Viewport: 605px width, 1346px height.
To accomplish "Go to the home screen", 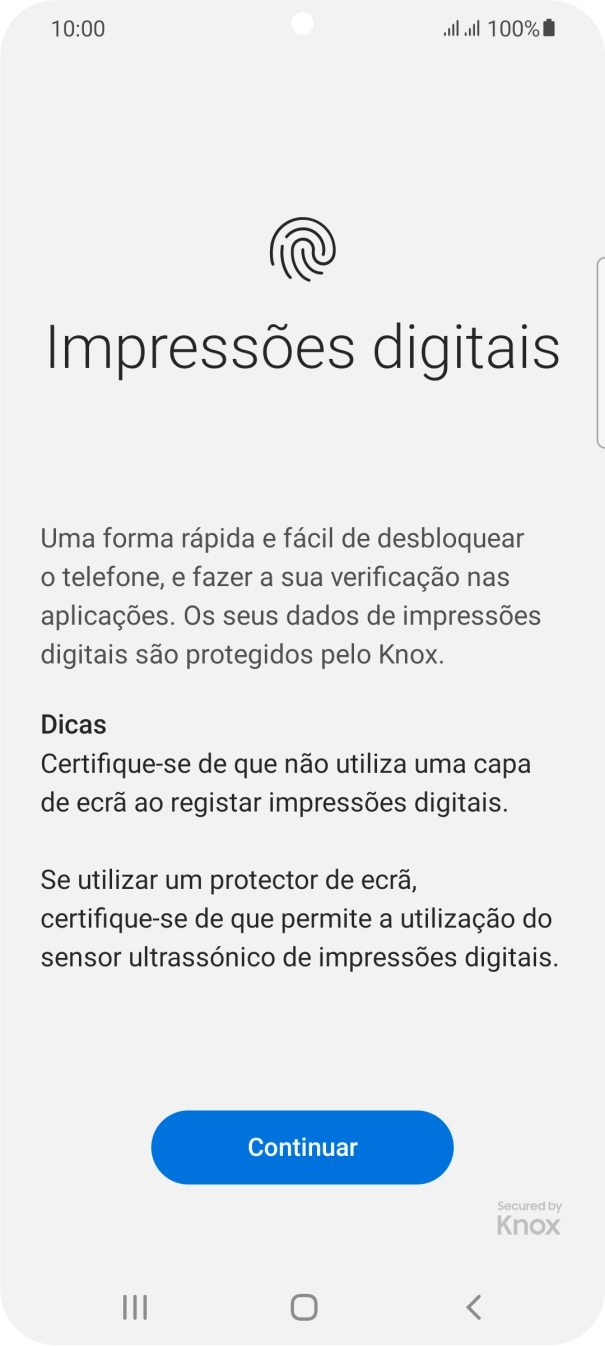I will (x=303, y=1306).
